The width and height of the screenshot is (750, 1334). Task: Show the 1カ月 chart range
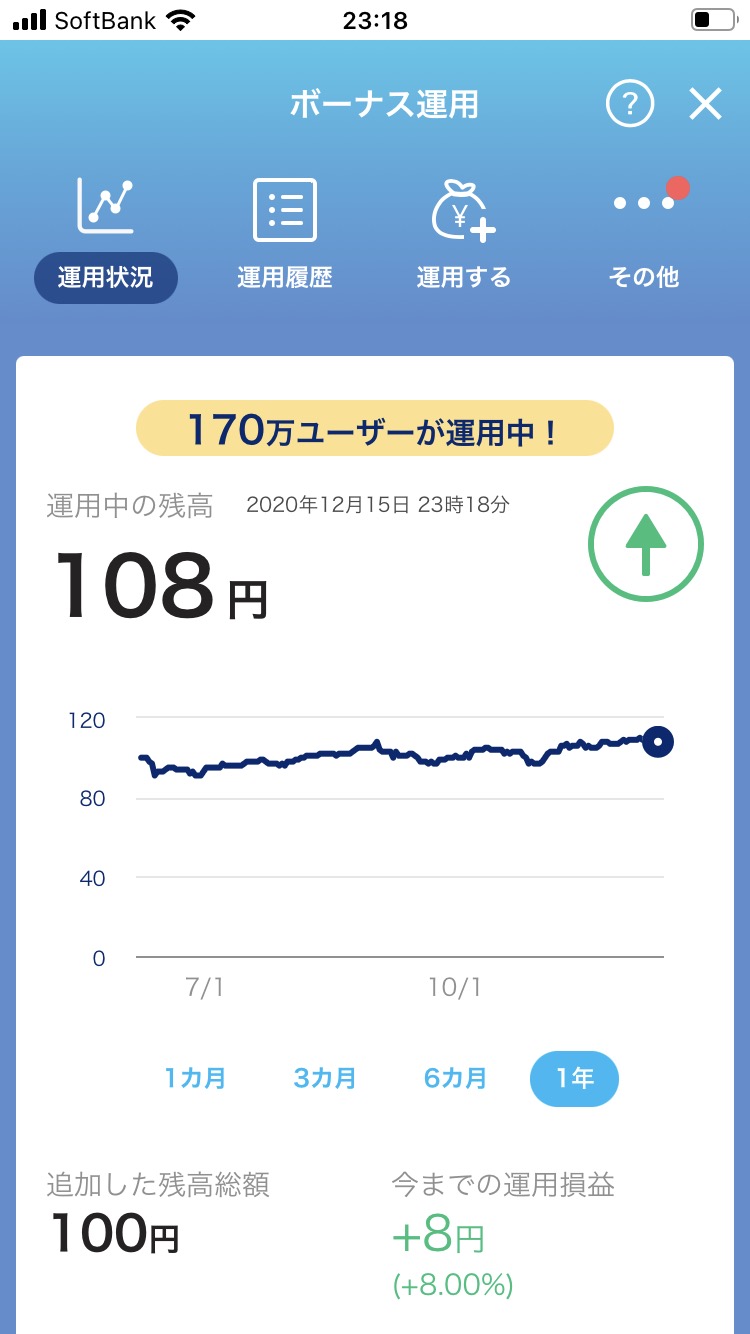click(196, 1079)
